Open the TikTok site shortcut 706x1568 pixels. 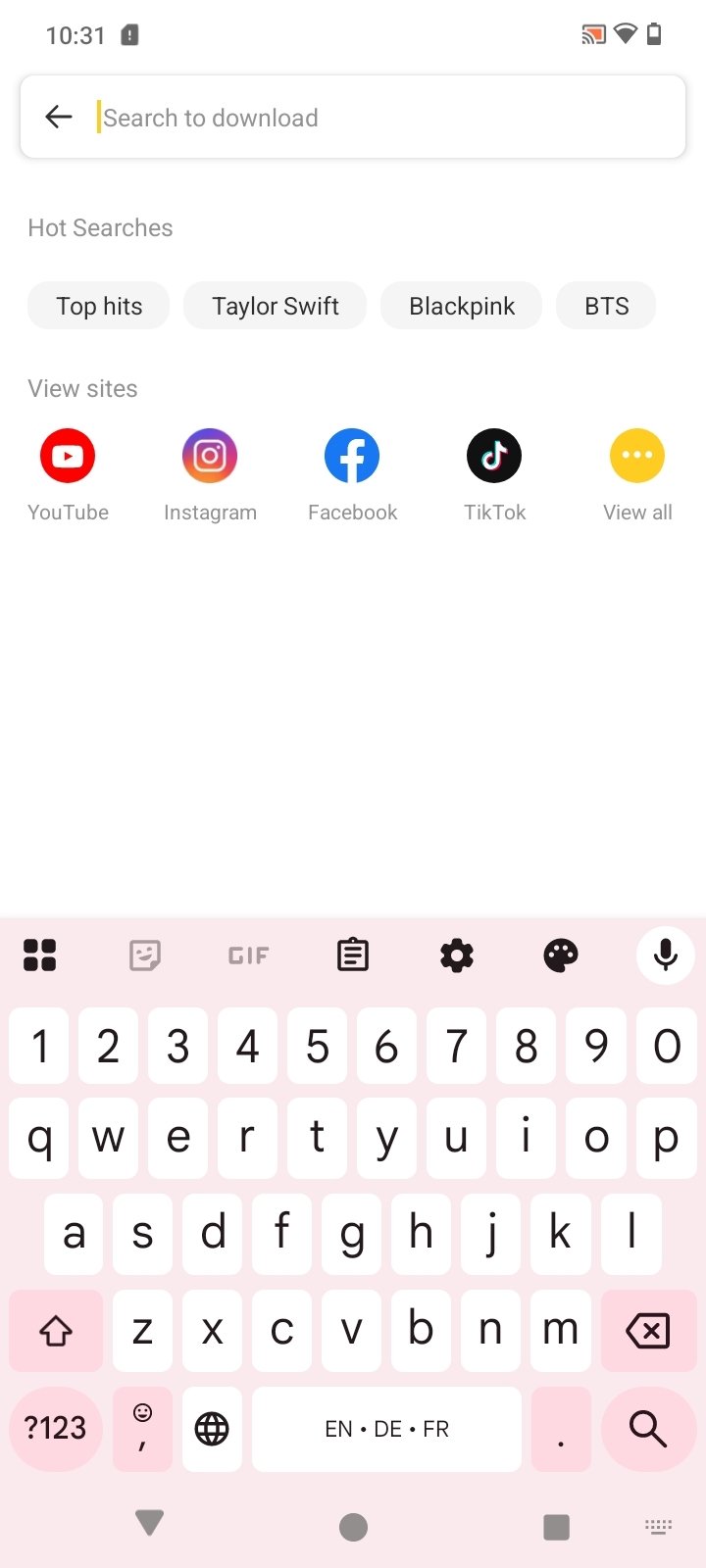[x=494, y=475]
